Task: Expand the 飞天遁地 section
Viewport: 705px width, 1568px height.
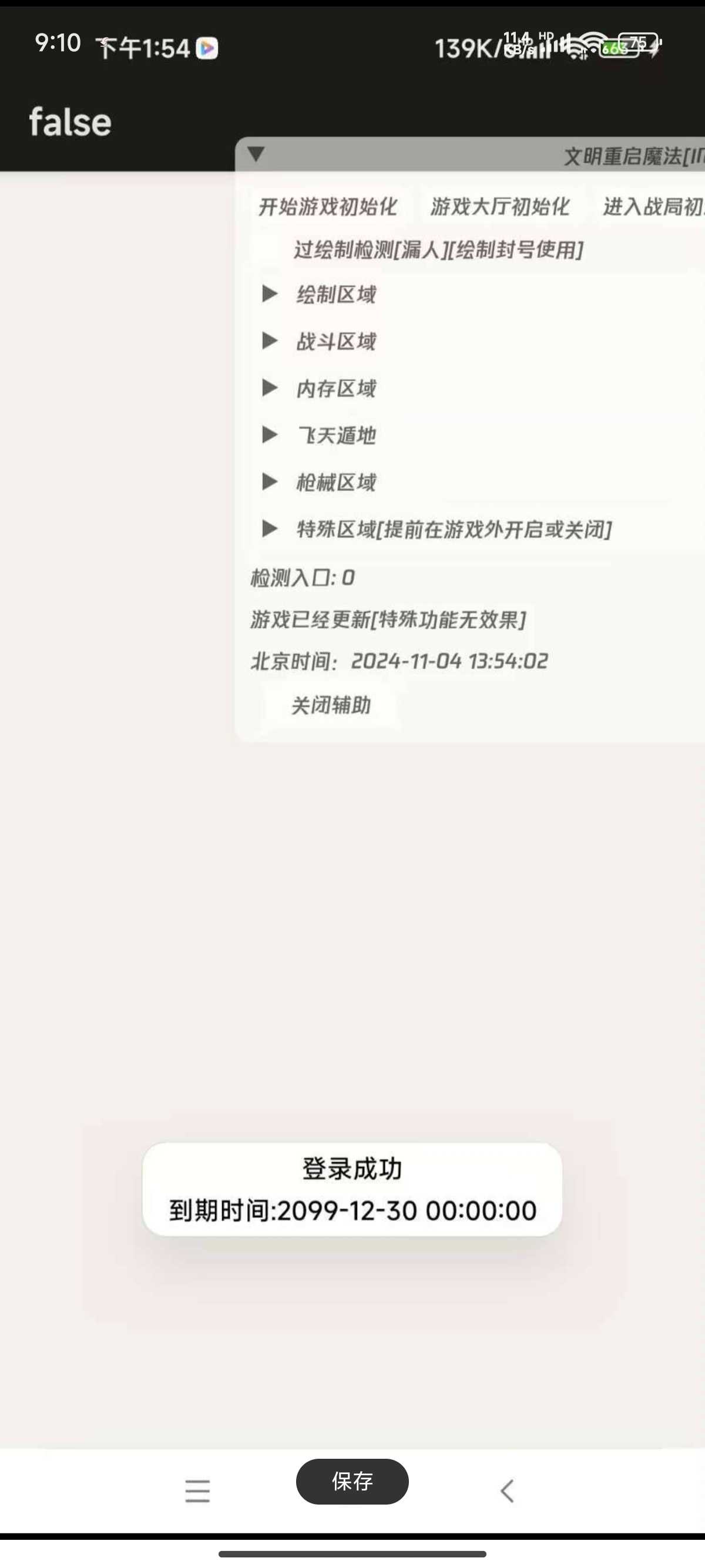Action: tap(270, 435)
